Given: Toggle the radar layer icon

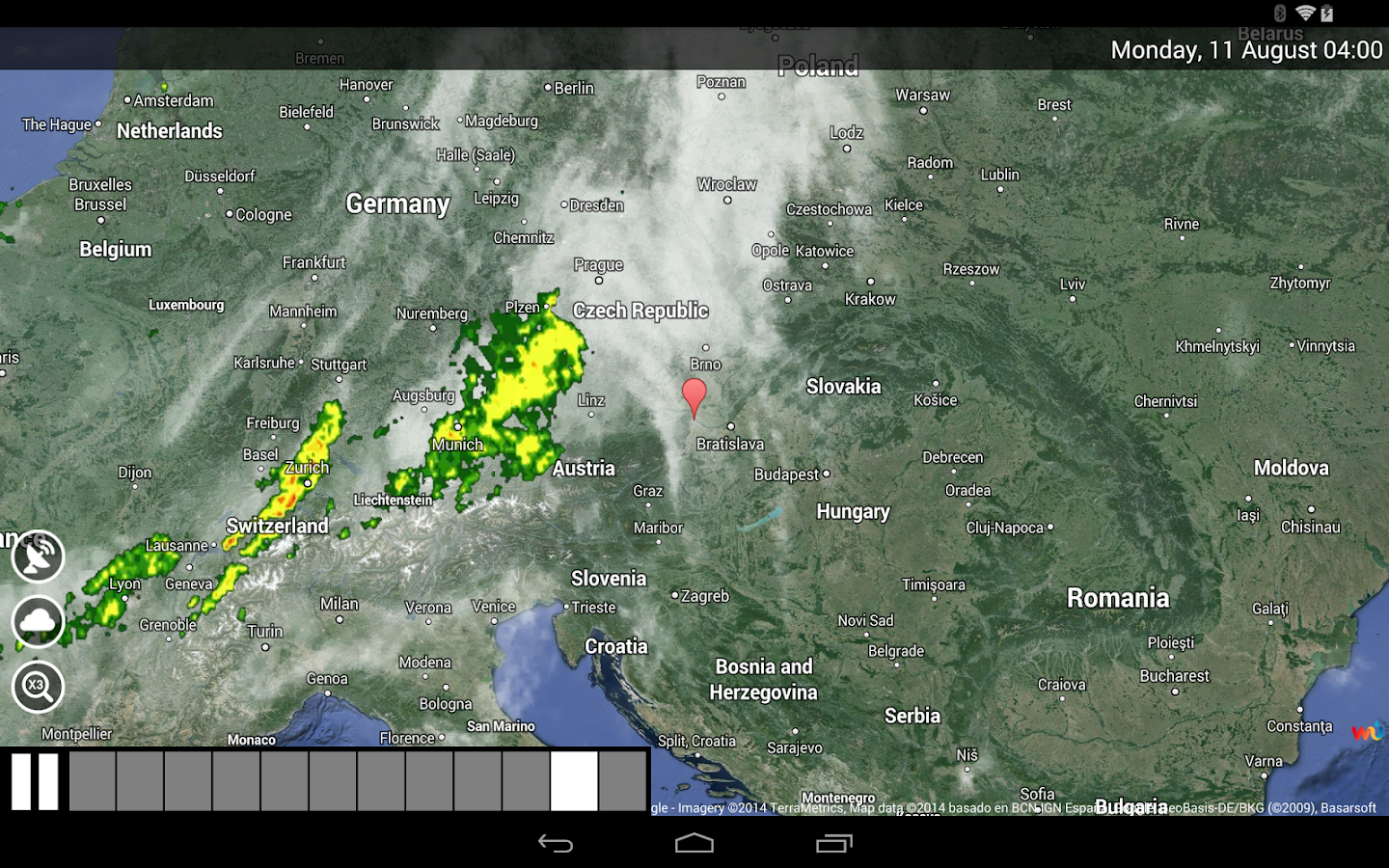Looking at the screenshot, I should tap(38, 556).
